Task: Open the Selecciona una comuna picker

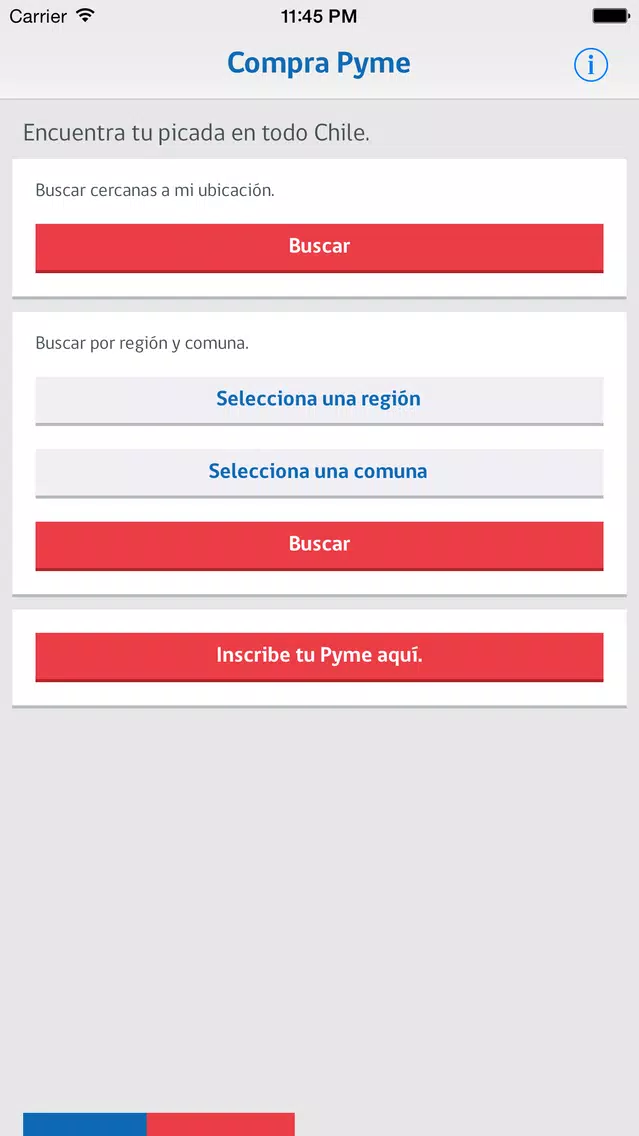Action: tap(319, 472)
